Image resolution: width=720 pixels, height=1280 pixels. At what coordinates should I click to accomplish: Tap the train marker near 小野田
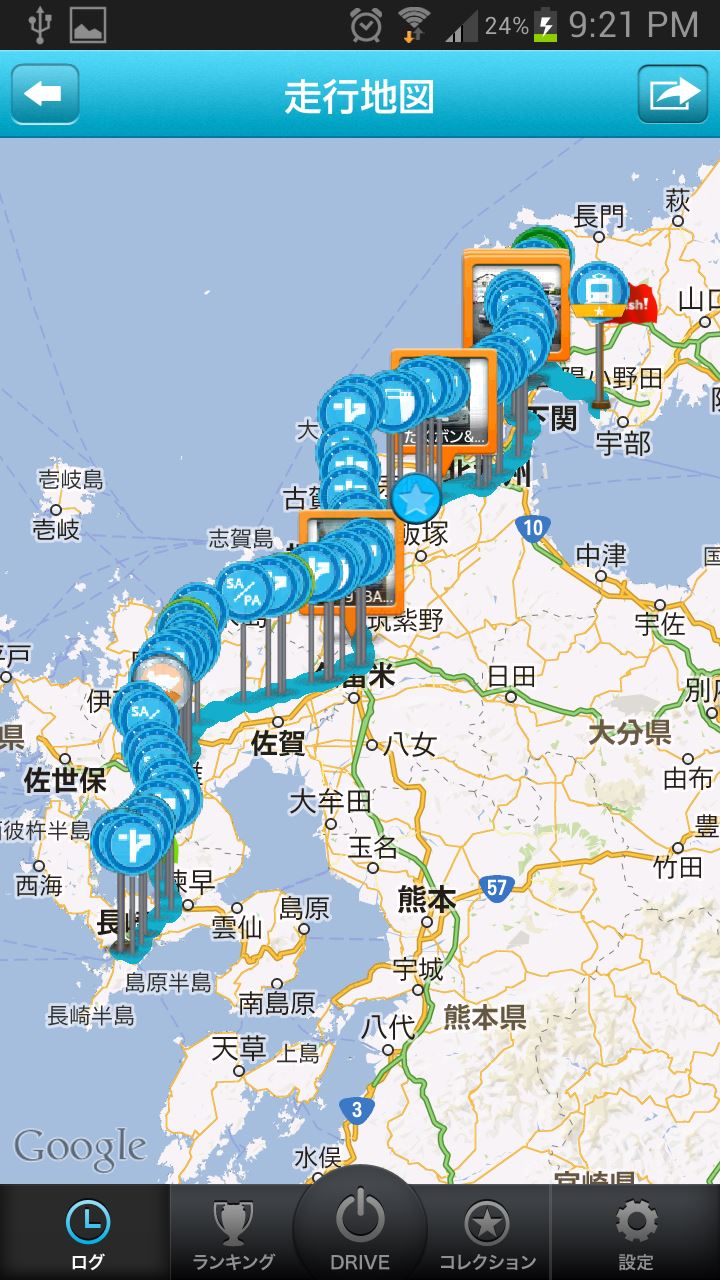[599, 291]
